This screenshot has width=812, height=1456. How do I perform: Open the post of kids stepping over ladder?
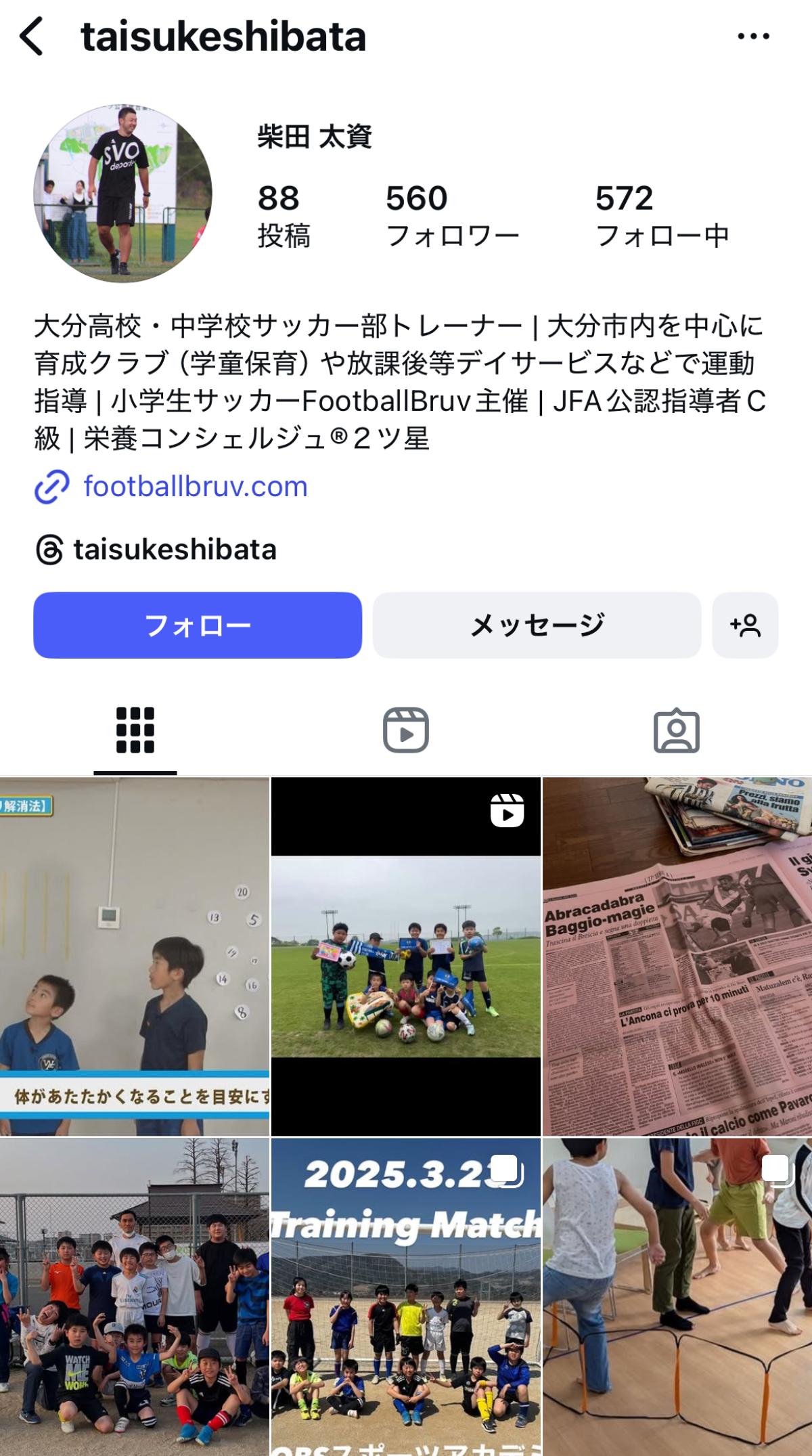point(677,1297)
